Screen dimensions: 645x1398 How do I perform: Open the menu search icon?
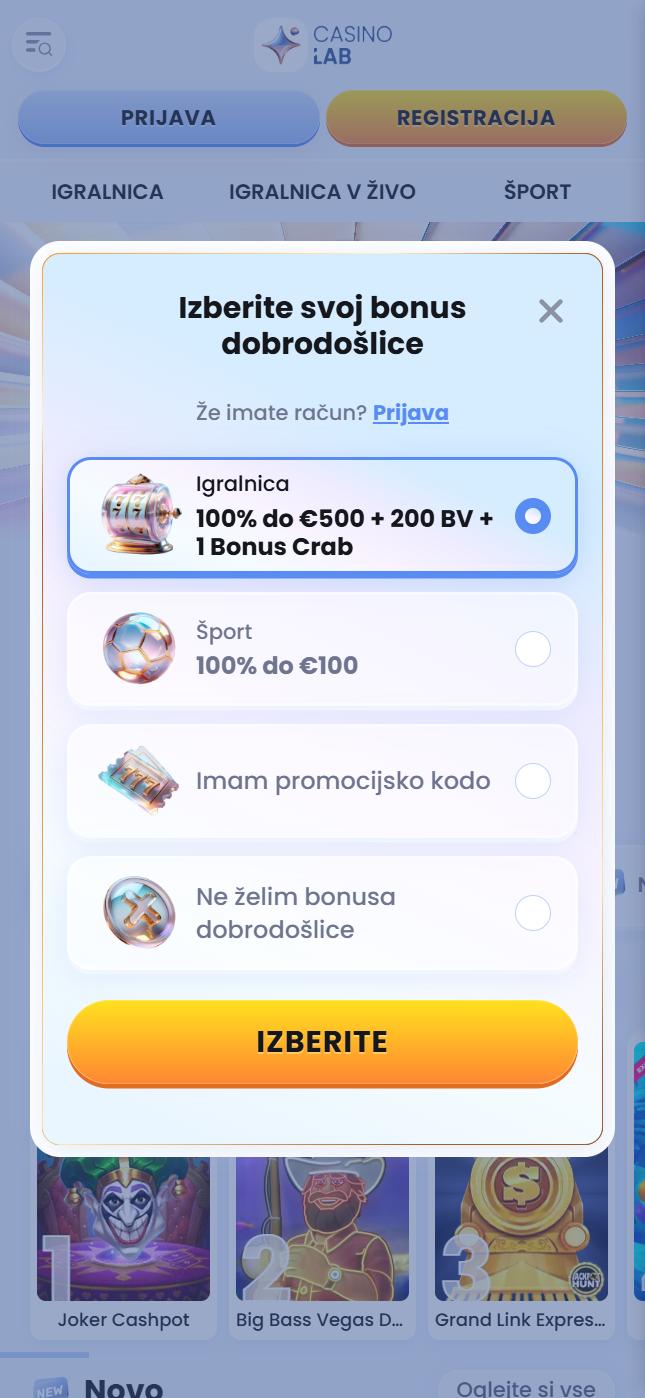point(38,44)
